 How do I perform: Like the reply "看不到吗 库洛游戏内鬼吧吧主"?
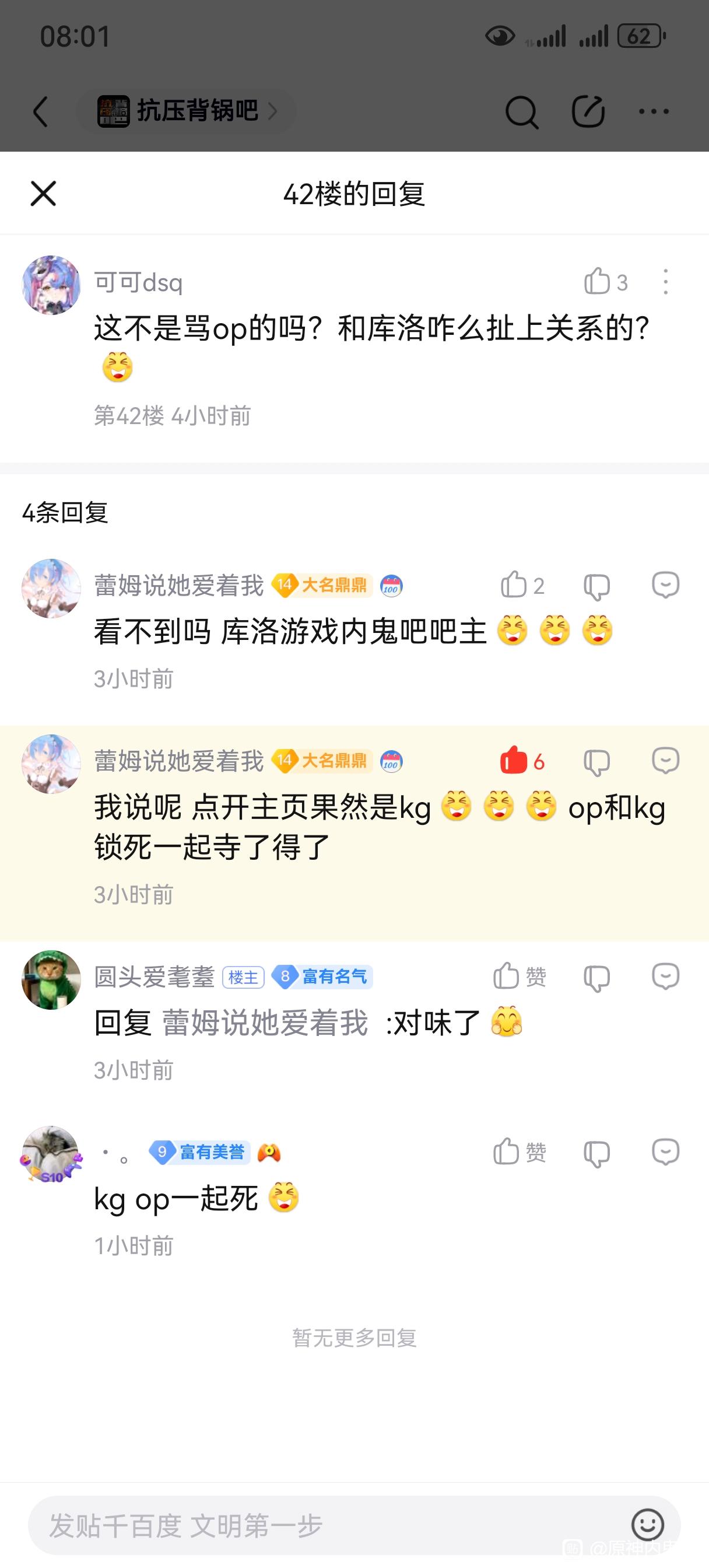tap(514, 586)
